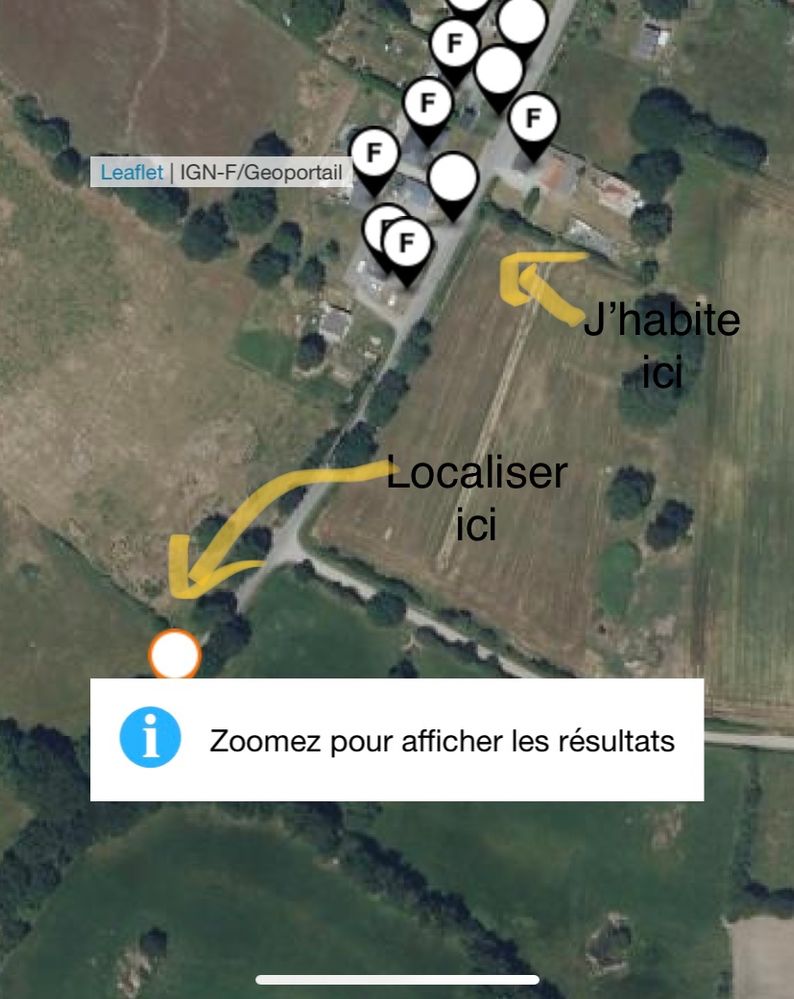The height and width of the screenshot is (999, 794).
Task: Select the orange circle map marker
Action: click(x=175, y=656)
